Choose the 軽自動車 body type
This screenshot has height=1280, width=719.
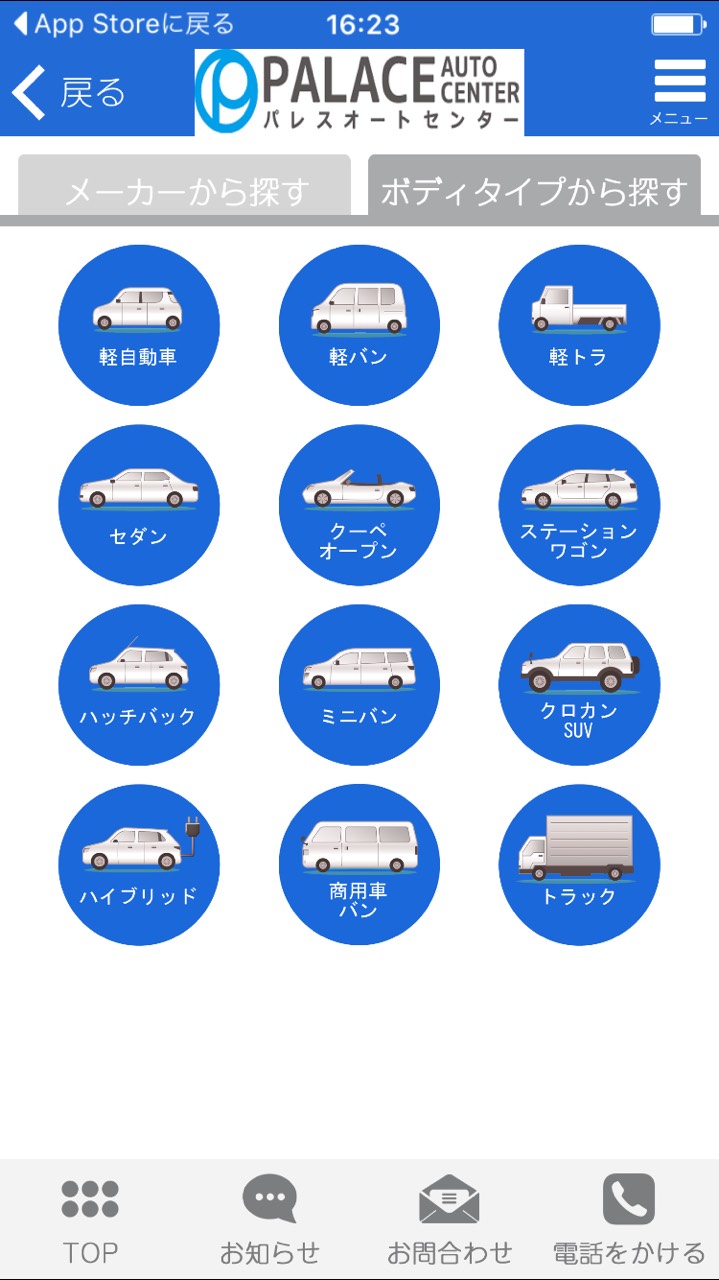(x=139, y=325)
